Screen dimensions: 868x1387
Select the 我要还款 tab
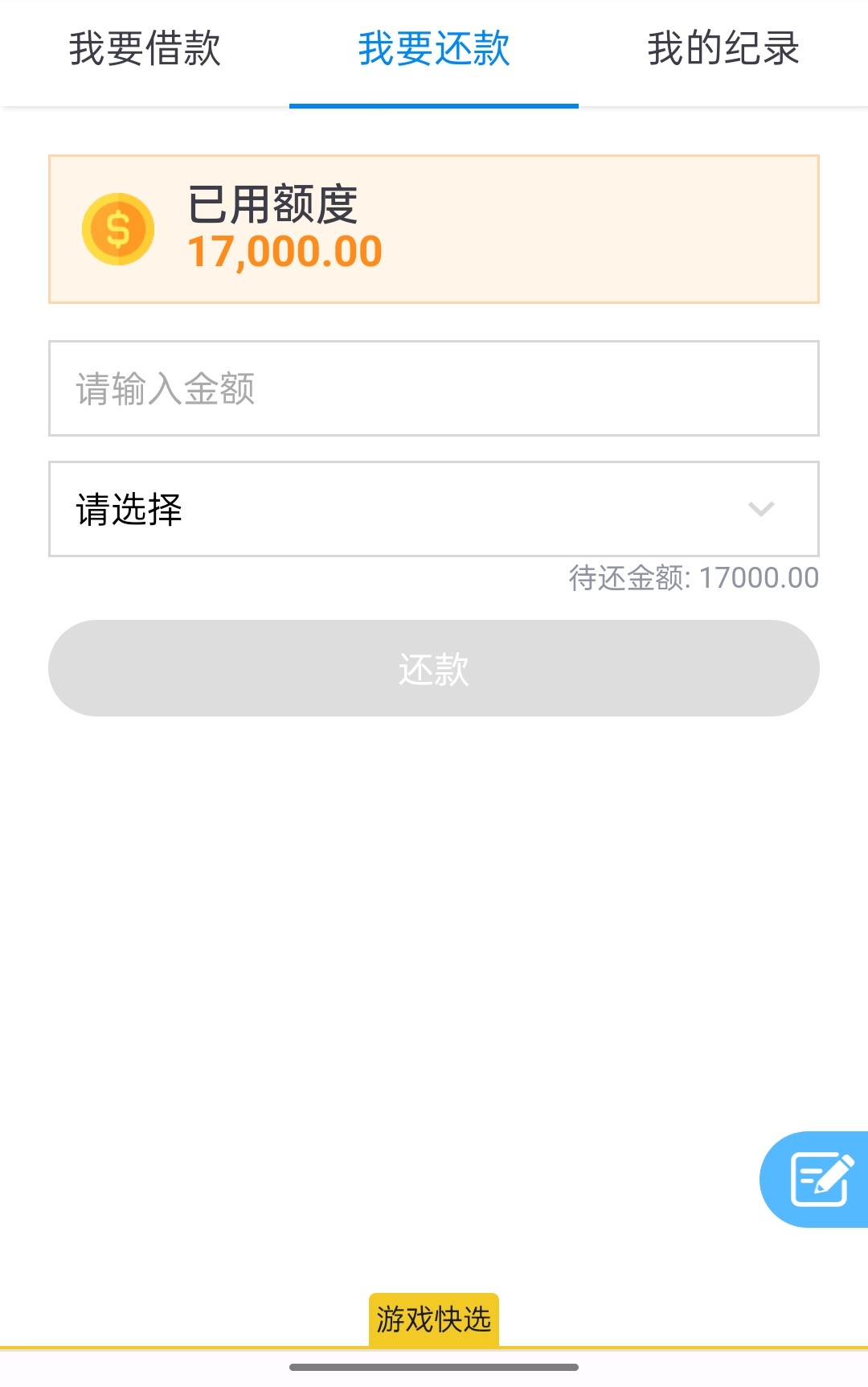coord(434,50)
